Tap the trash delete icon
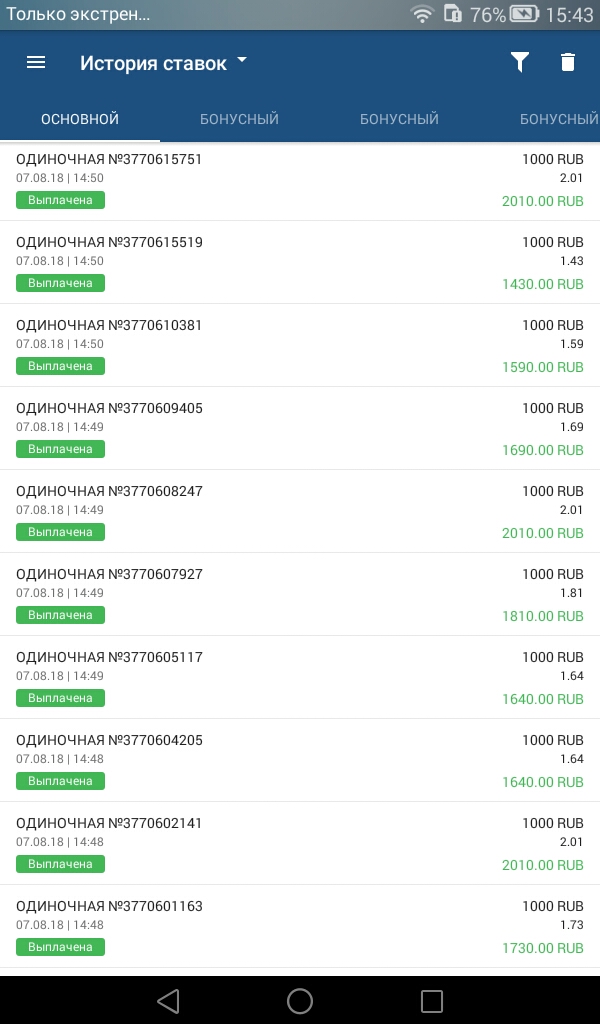 568,62
